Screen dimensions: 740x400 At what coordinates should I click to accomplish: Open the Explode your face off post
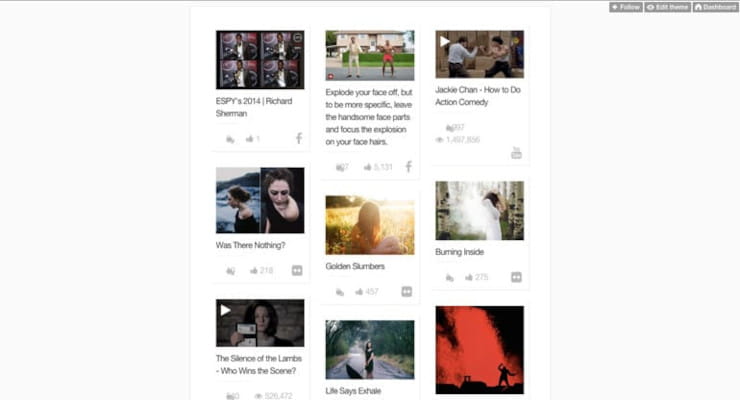[x=369, y=55]
